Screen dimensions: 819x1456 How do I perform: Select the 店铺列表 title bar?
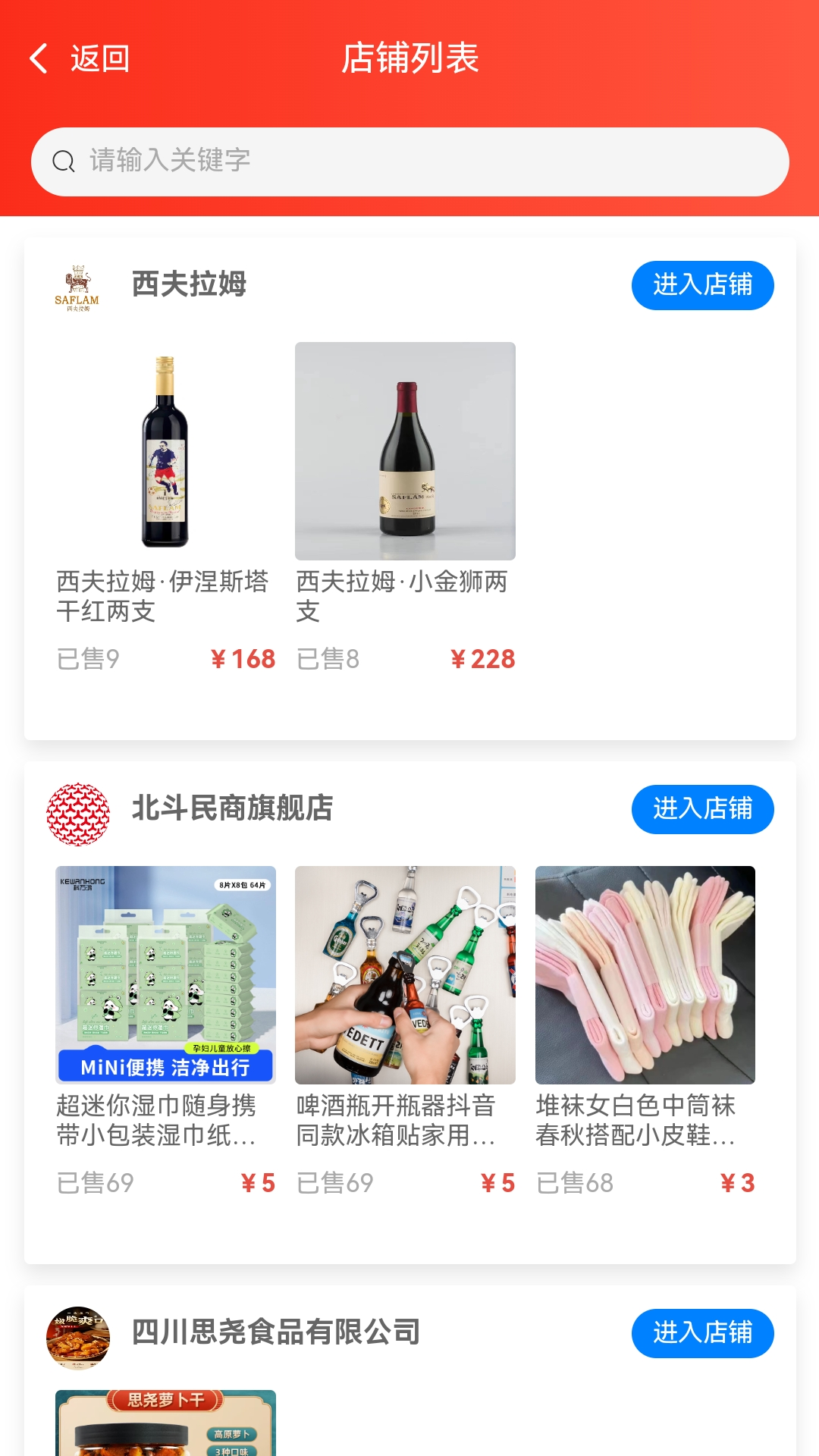coord(409,58)
